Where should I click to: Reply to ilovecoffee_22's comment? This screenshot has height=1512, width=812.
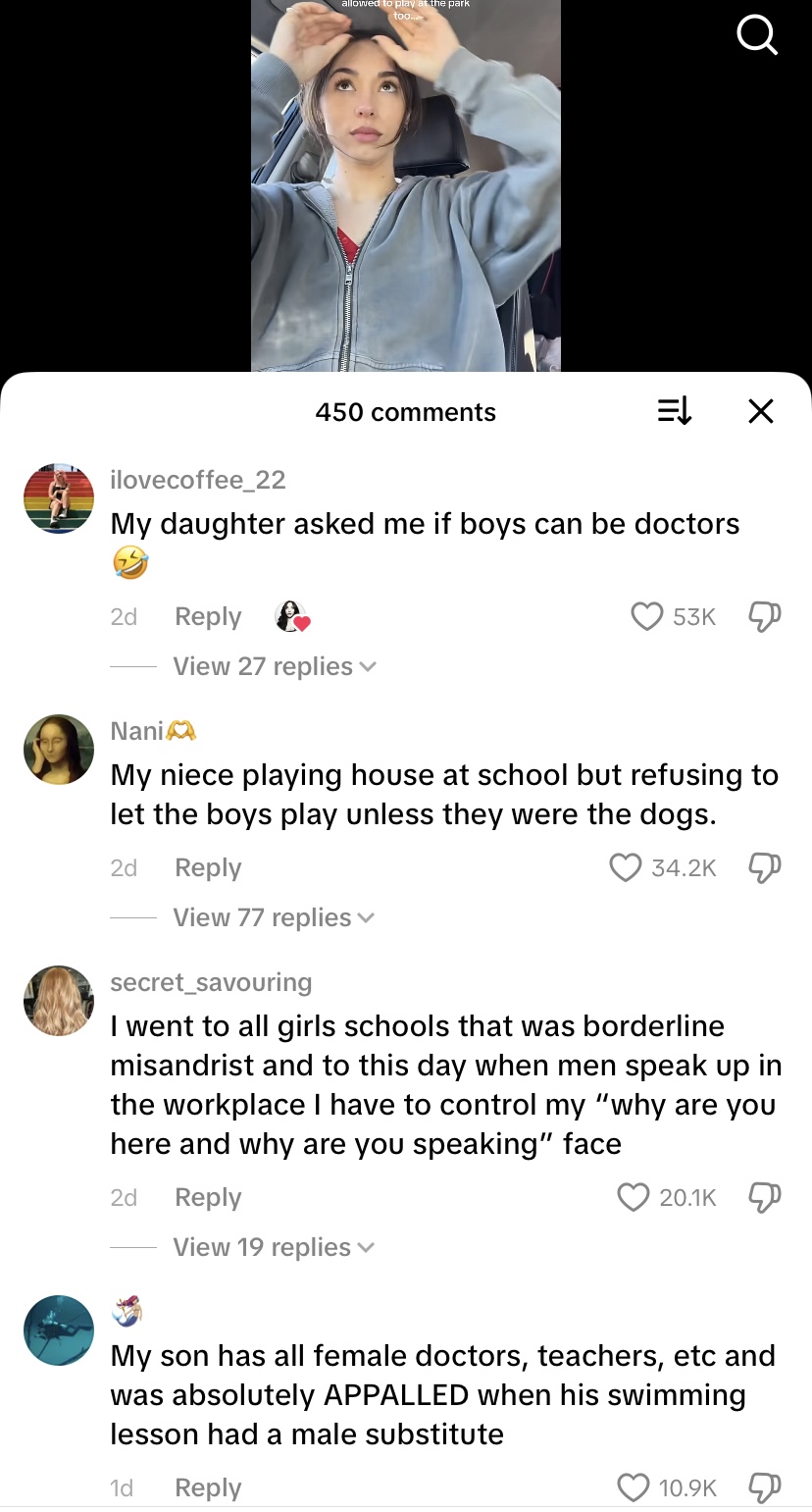point(208,616)
